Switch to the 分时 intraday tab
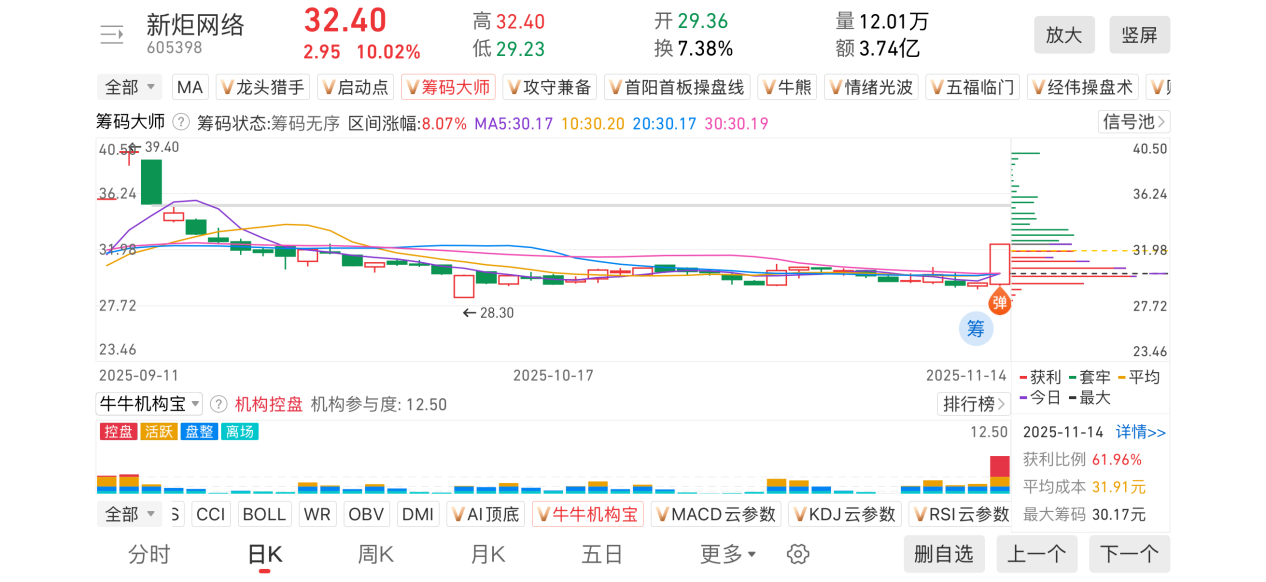 pos(149,554)
